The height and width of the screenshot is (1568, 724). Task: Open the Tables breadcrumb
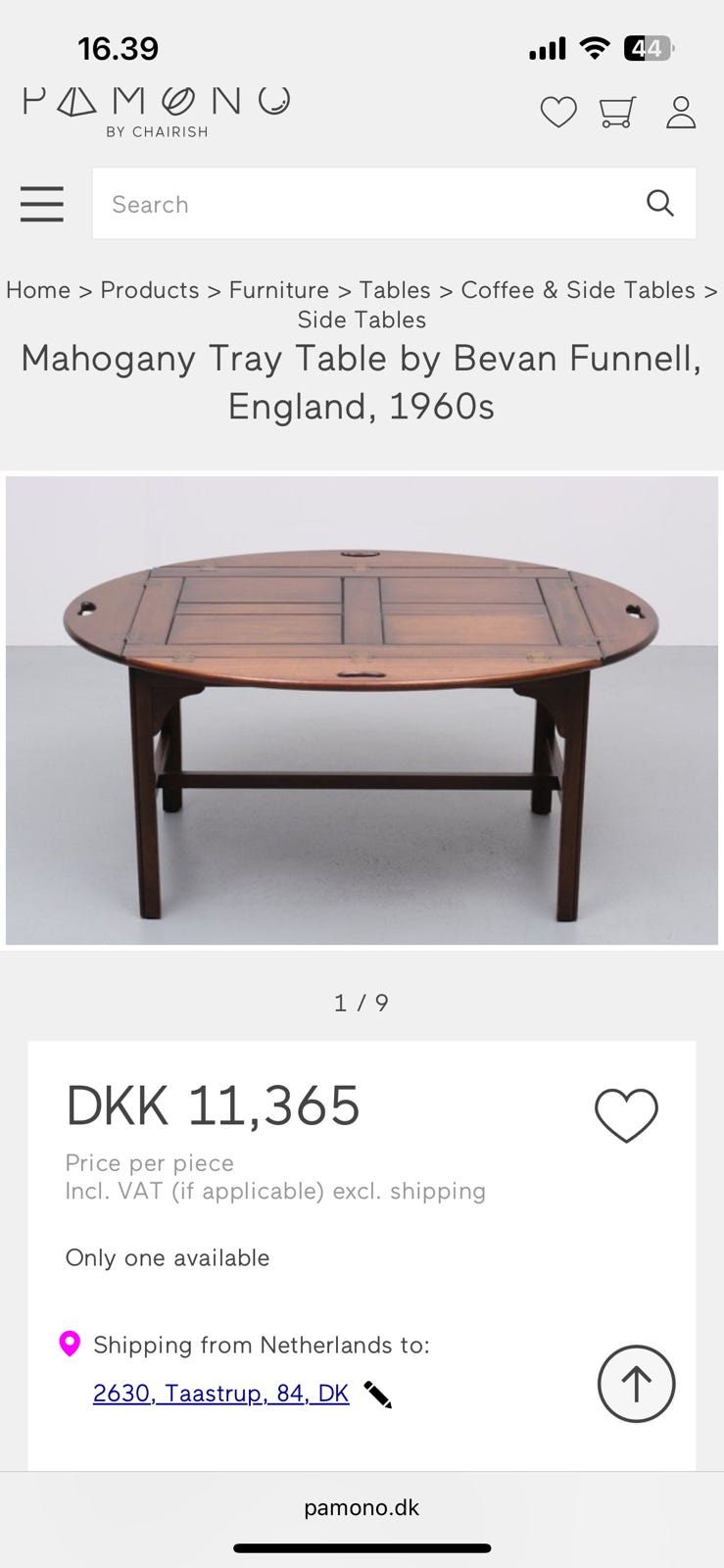[x=395, y=290]
